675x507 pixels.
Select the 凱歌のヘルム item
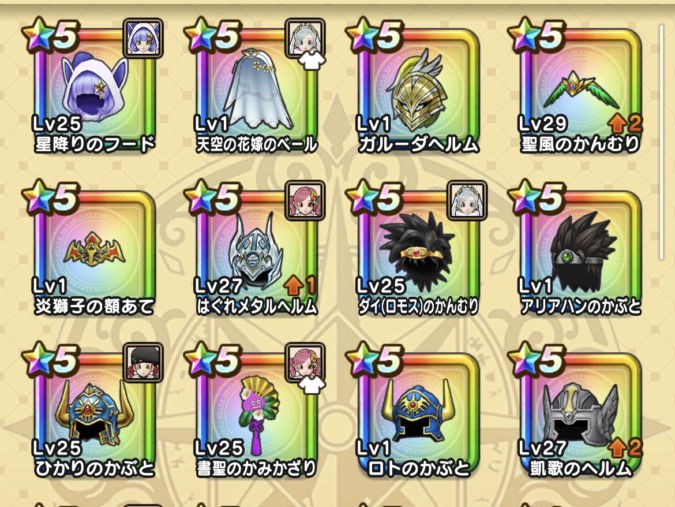pos(580,414)
